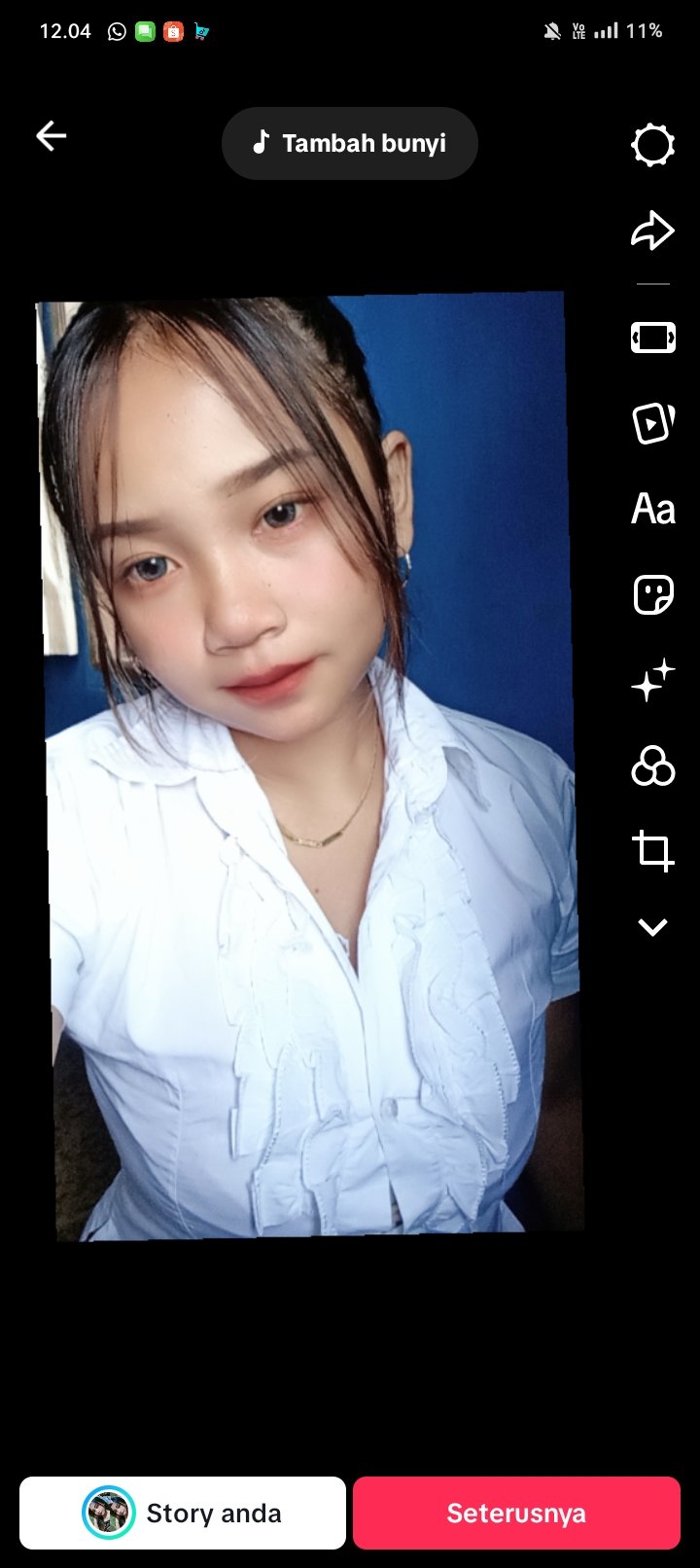The image size is (700, 1568).
Task: Open the templates card icon
Action: [x=652, y=422]
